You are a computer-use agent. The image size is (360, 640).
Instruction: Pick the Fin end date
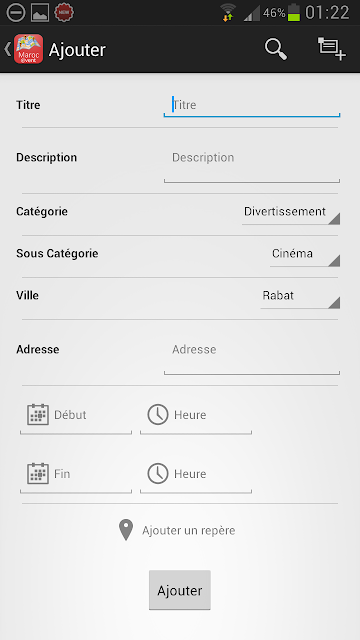pyautogui.click(x=76, y=474)
